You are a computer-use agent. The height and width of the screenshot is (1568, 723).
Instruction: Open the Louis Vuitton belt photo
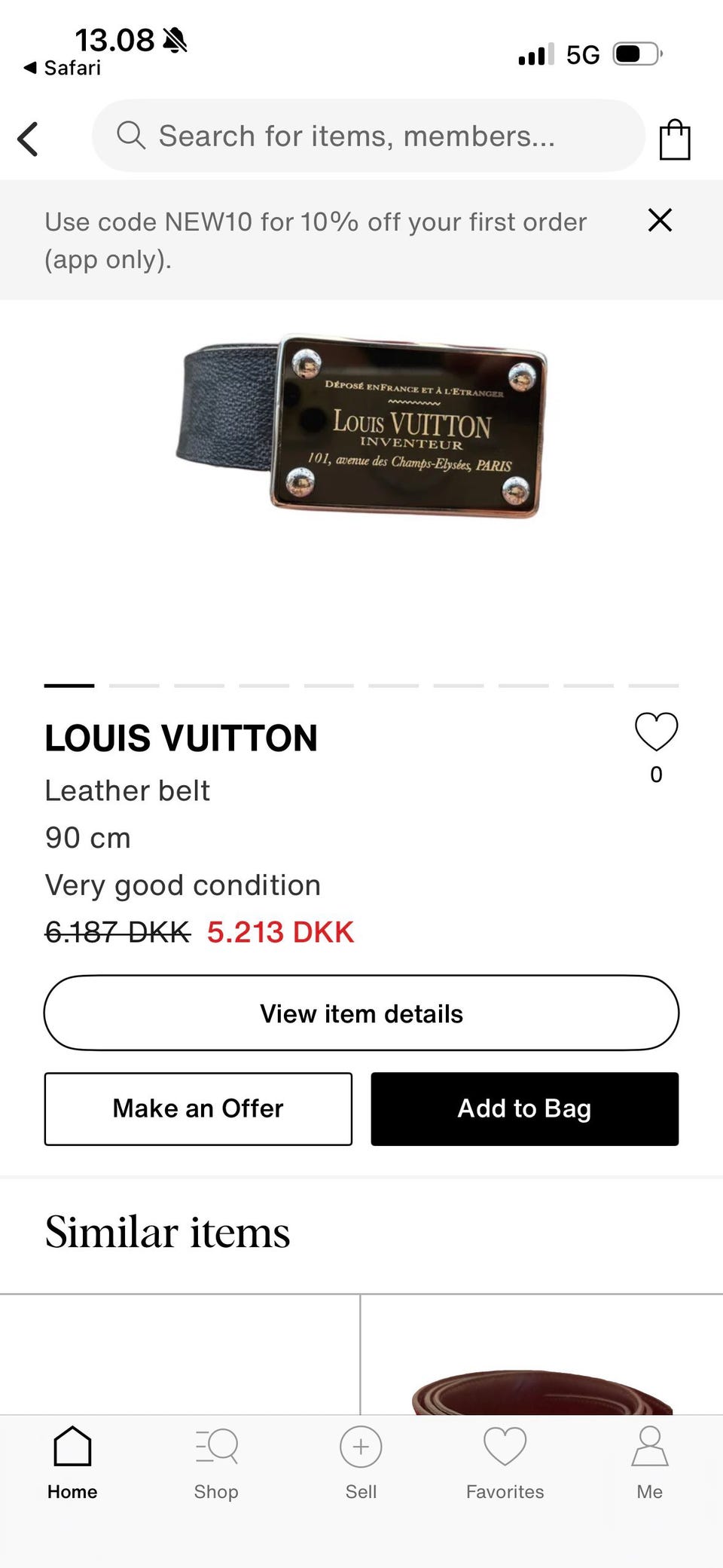tap(361, 427)
